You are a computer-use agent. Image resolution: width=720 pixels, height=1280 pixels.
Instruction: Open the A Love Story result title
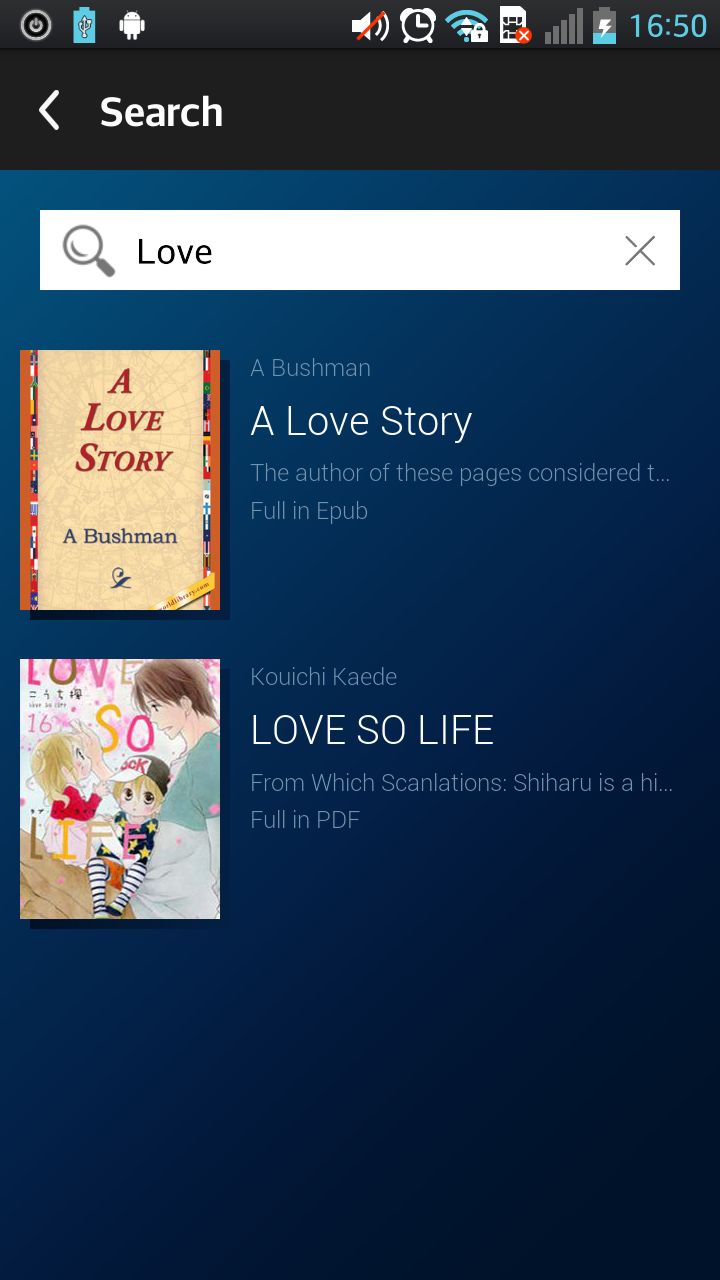[361, 422]
